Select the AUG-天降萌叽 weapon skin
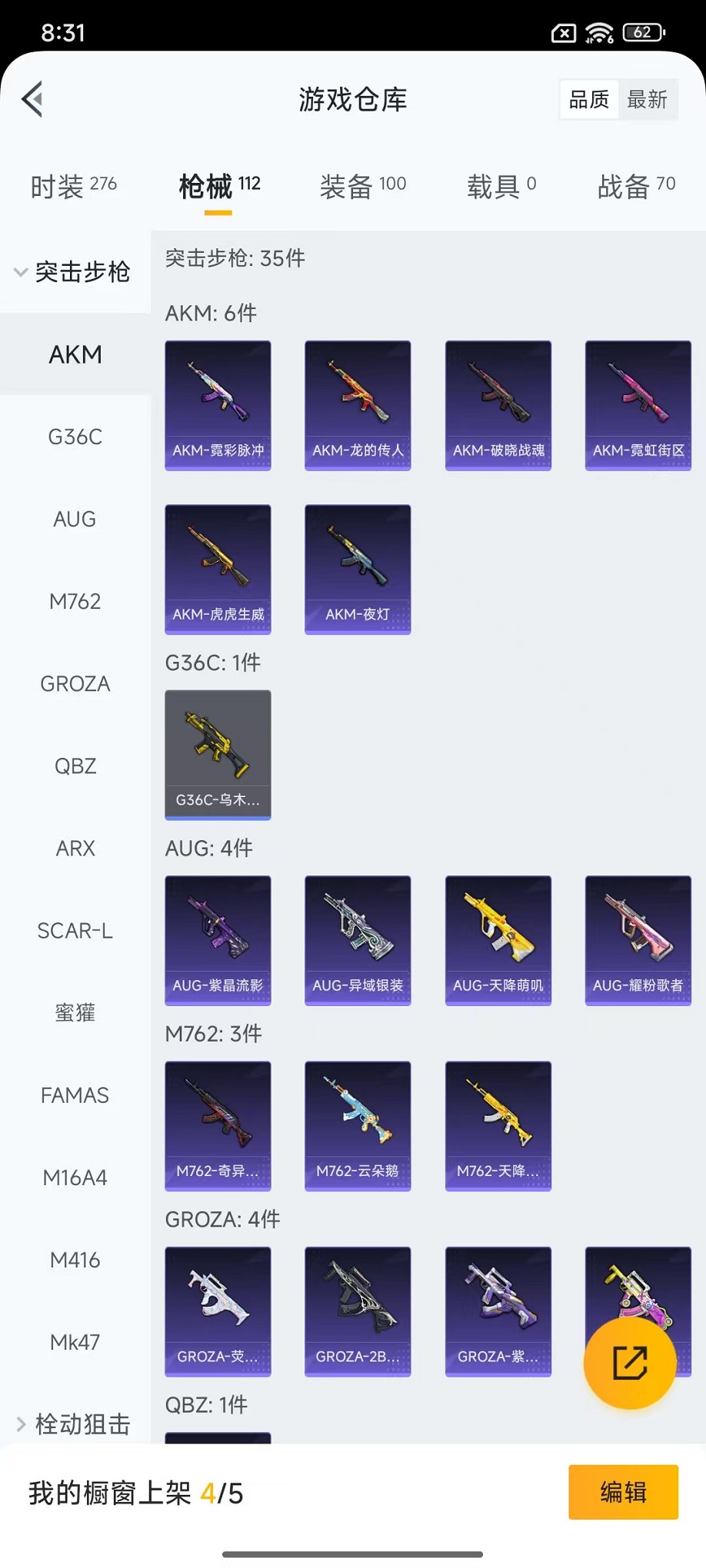Viewport: 706px width, 1568px height. 498,940
